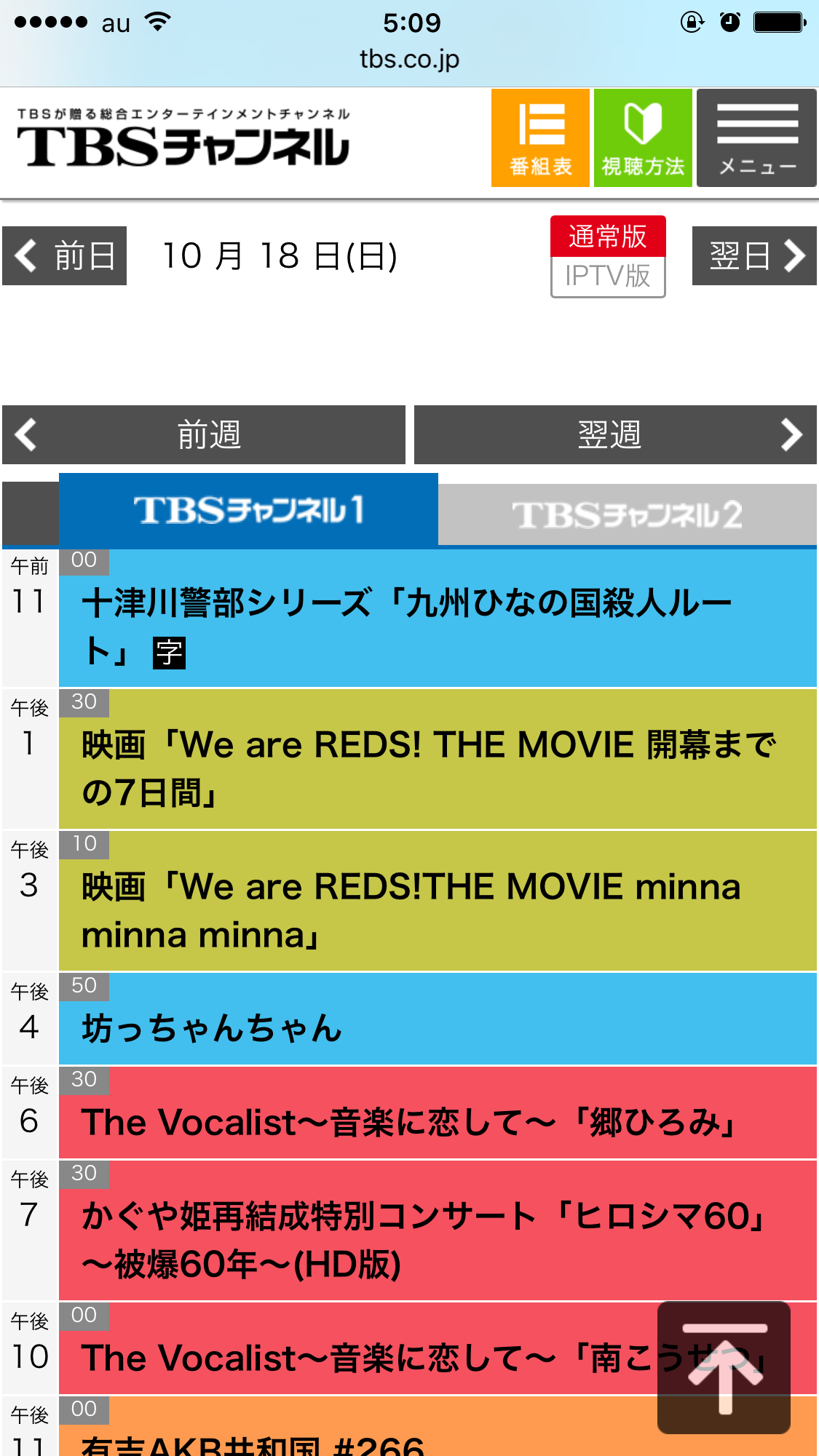
Task: Open かぐや姫再結成特別コンサート program
Action: click(x=422, y=1239)
